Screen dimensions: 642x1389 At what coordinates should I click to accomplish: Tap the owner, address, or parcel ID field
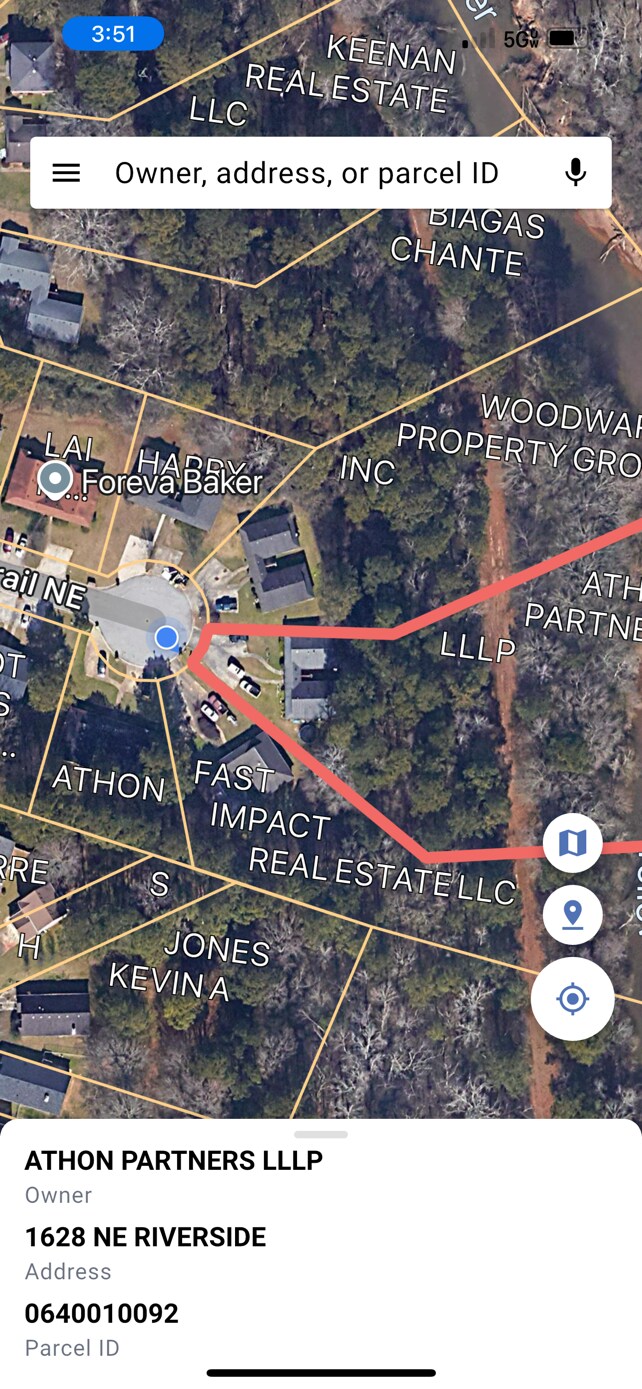(x=306, y=173)
